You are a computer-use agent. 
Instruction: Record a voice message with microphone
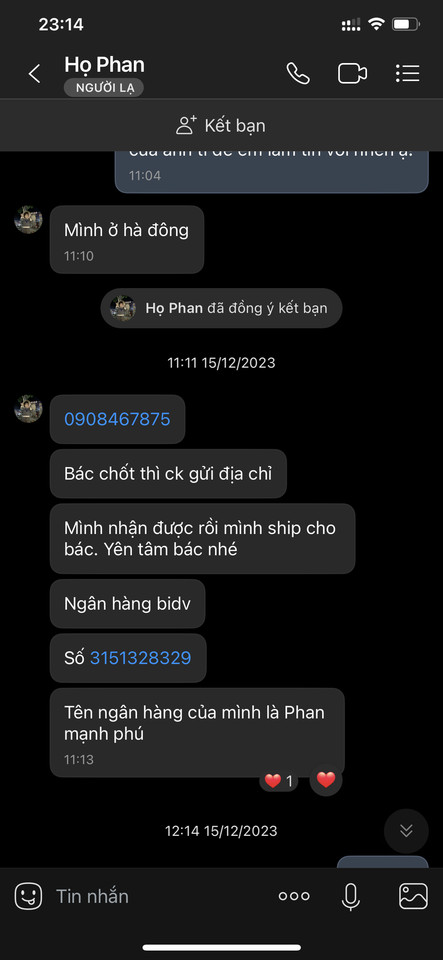[x=351, y=897]
